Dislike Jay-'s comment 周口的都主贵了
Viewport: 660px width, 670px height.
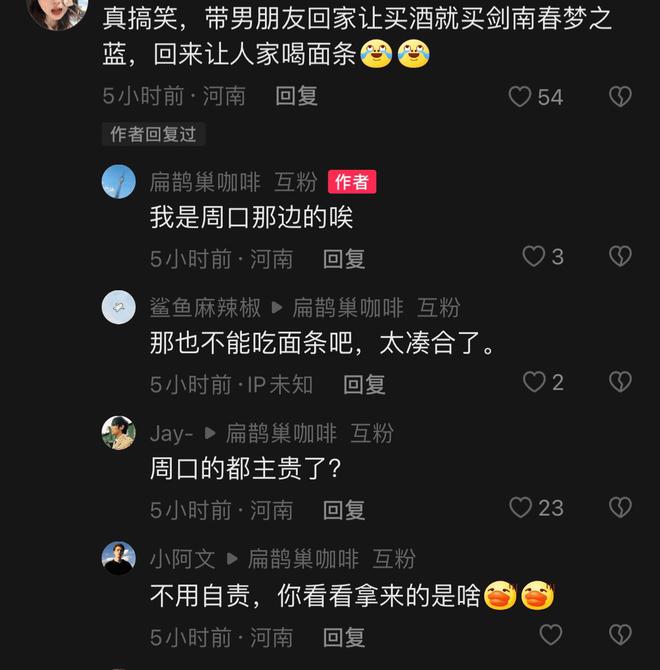click(x=620, y=508)
